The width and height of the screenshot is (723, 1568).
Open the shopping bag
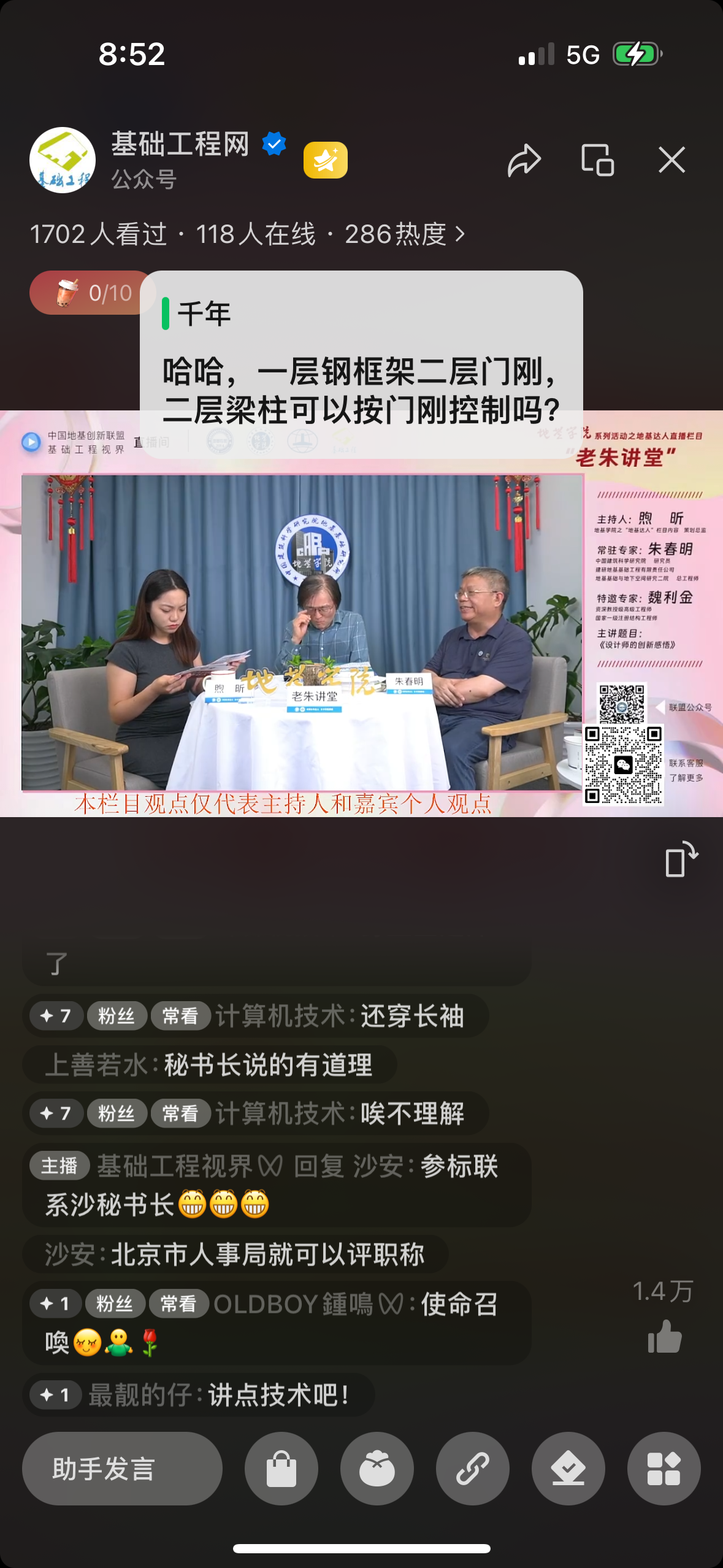click(x=281, y=1469)
